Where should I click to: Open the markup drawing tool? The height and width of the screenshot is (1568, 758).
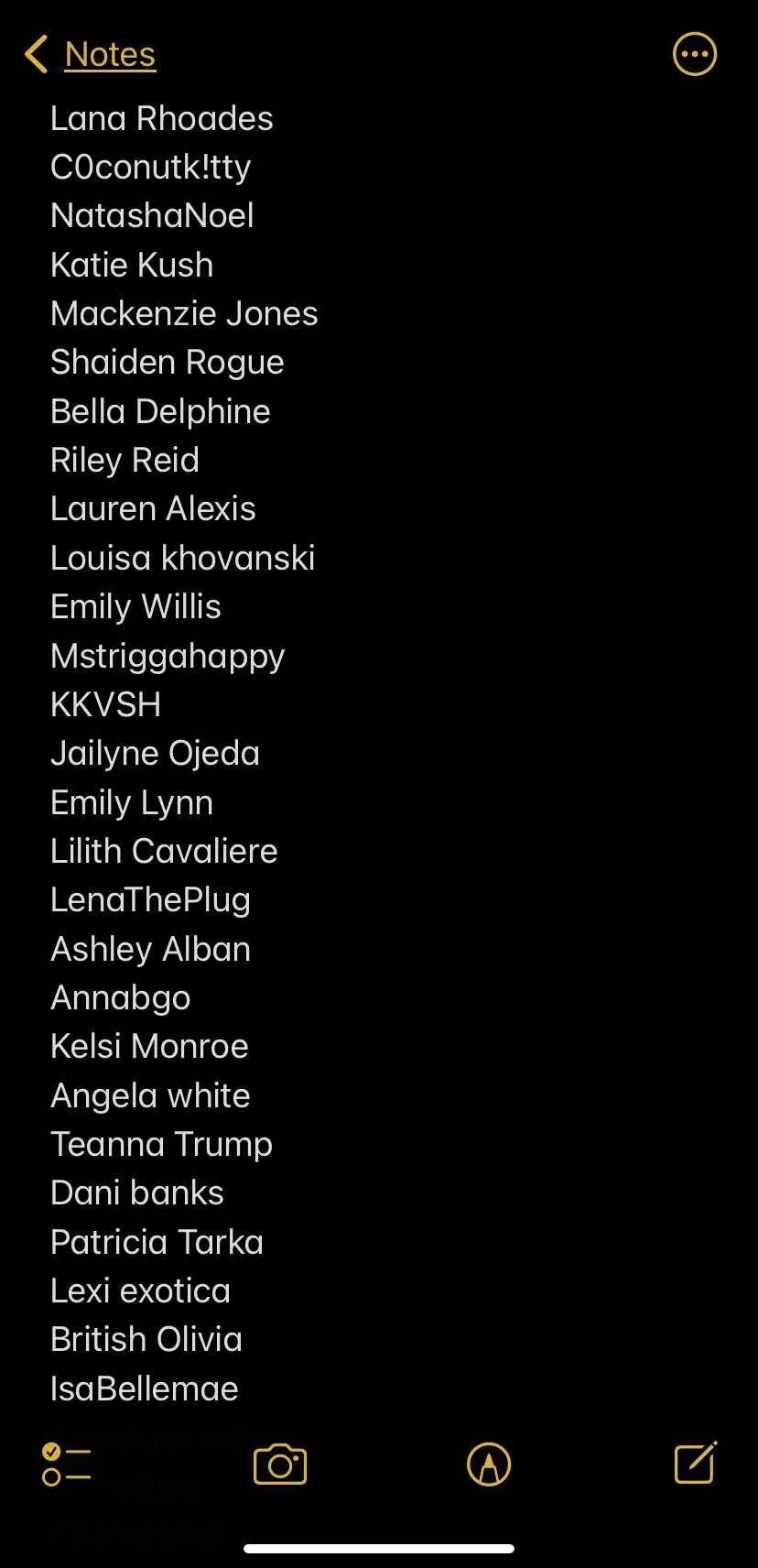[489, 1464]
